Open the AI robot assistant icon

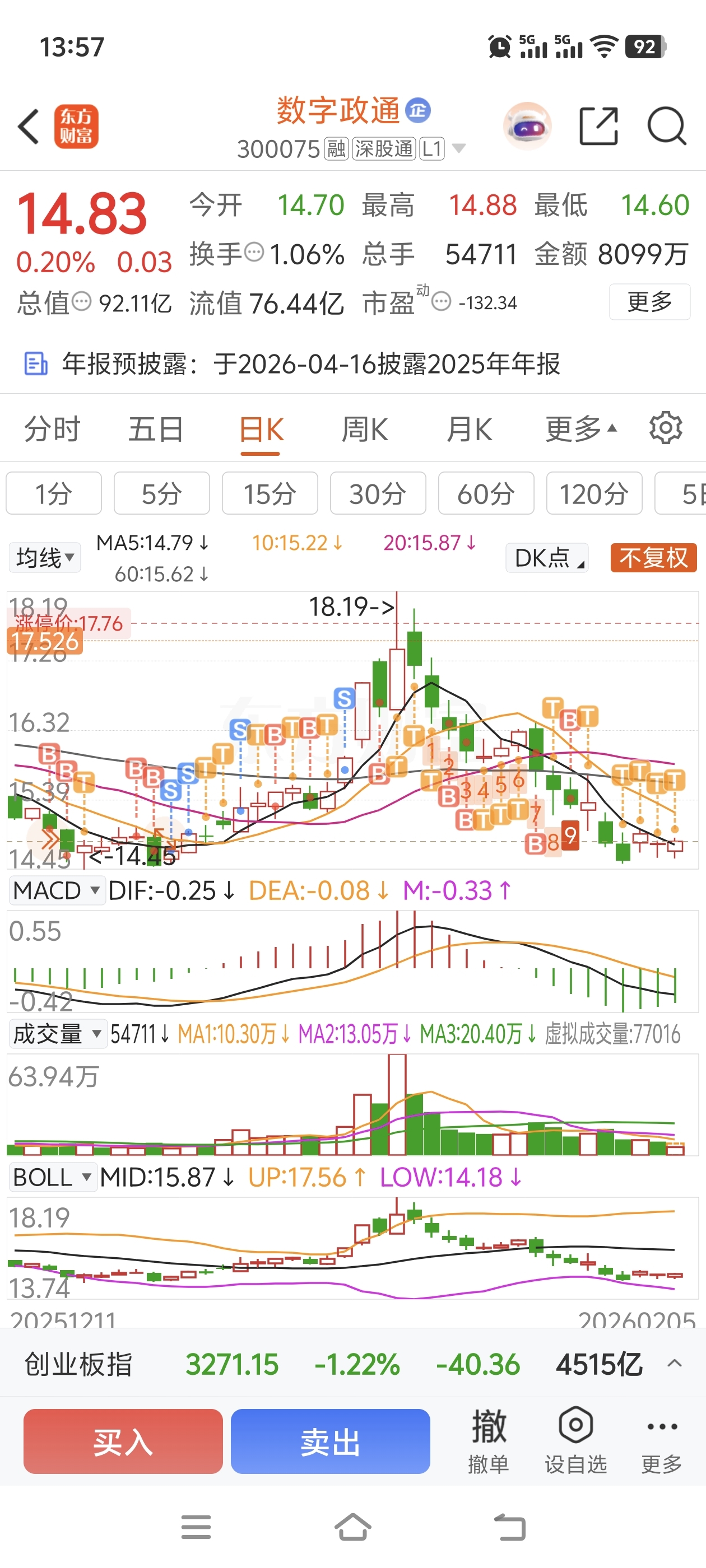click(527, 127)
